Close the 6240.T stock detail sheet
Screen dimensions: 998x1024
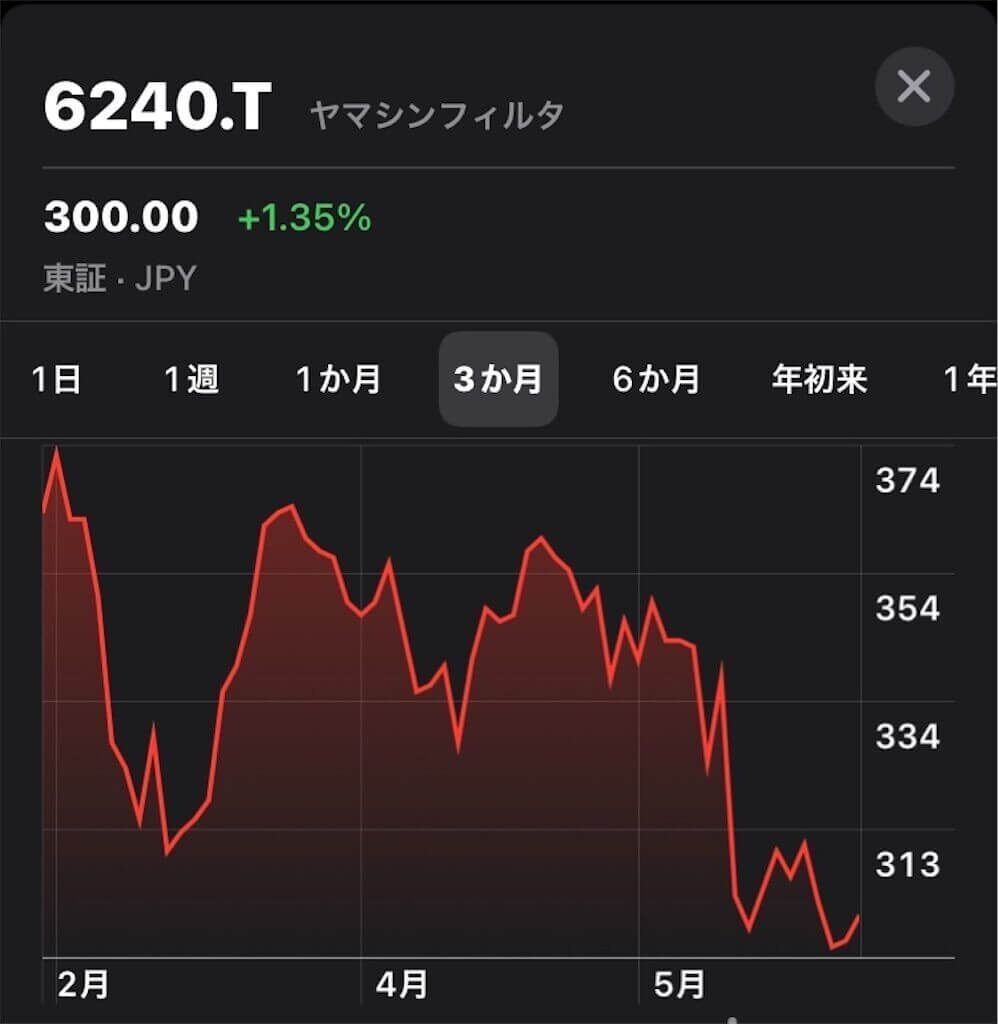pos(914,87)
